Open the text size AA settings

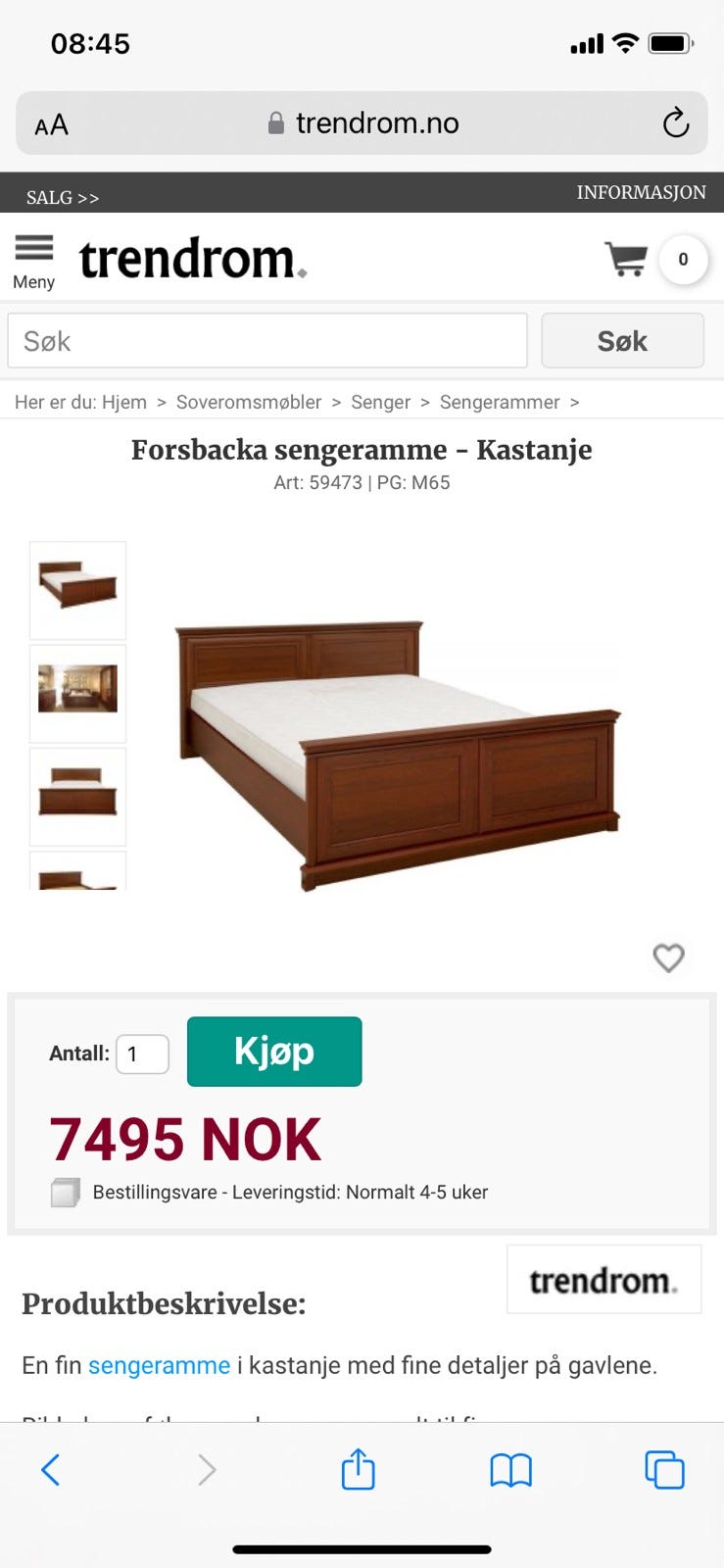[x=52, y=123]
